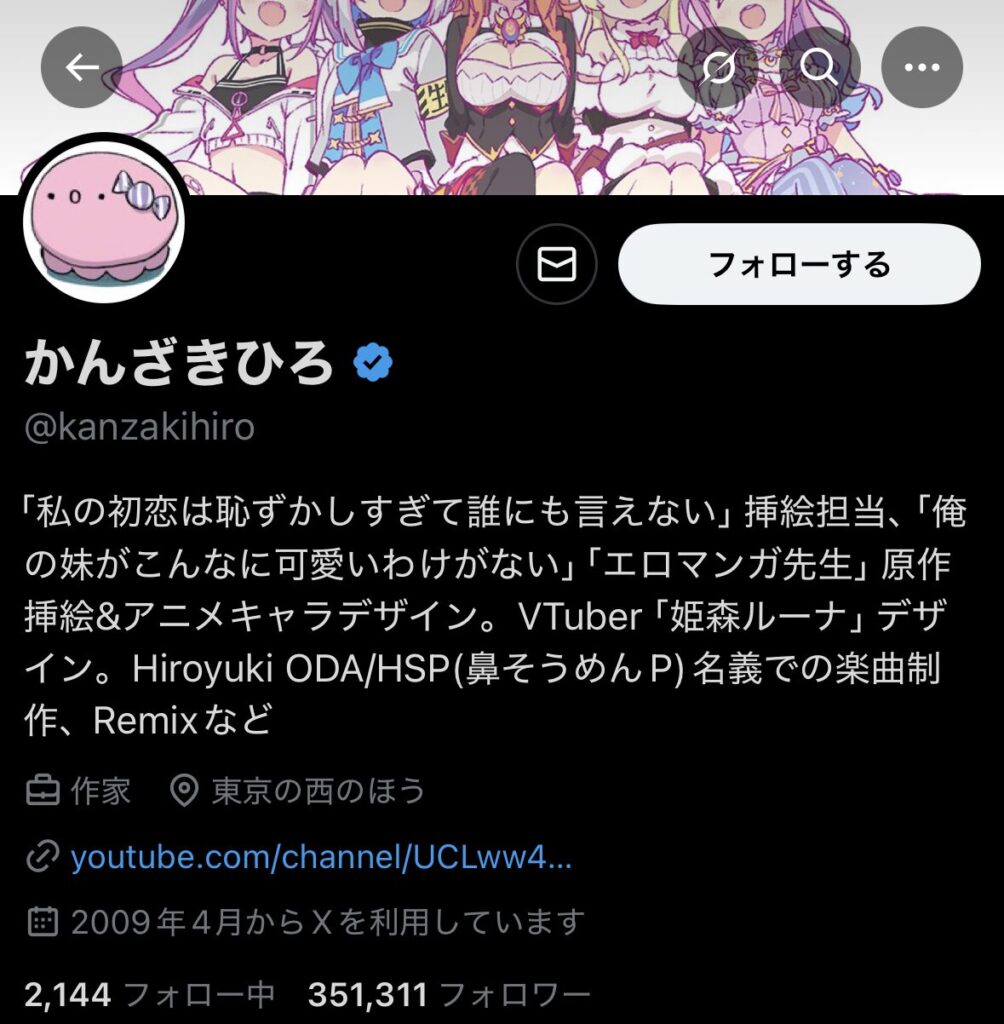Search this profile's posts

point(819,67)
